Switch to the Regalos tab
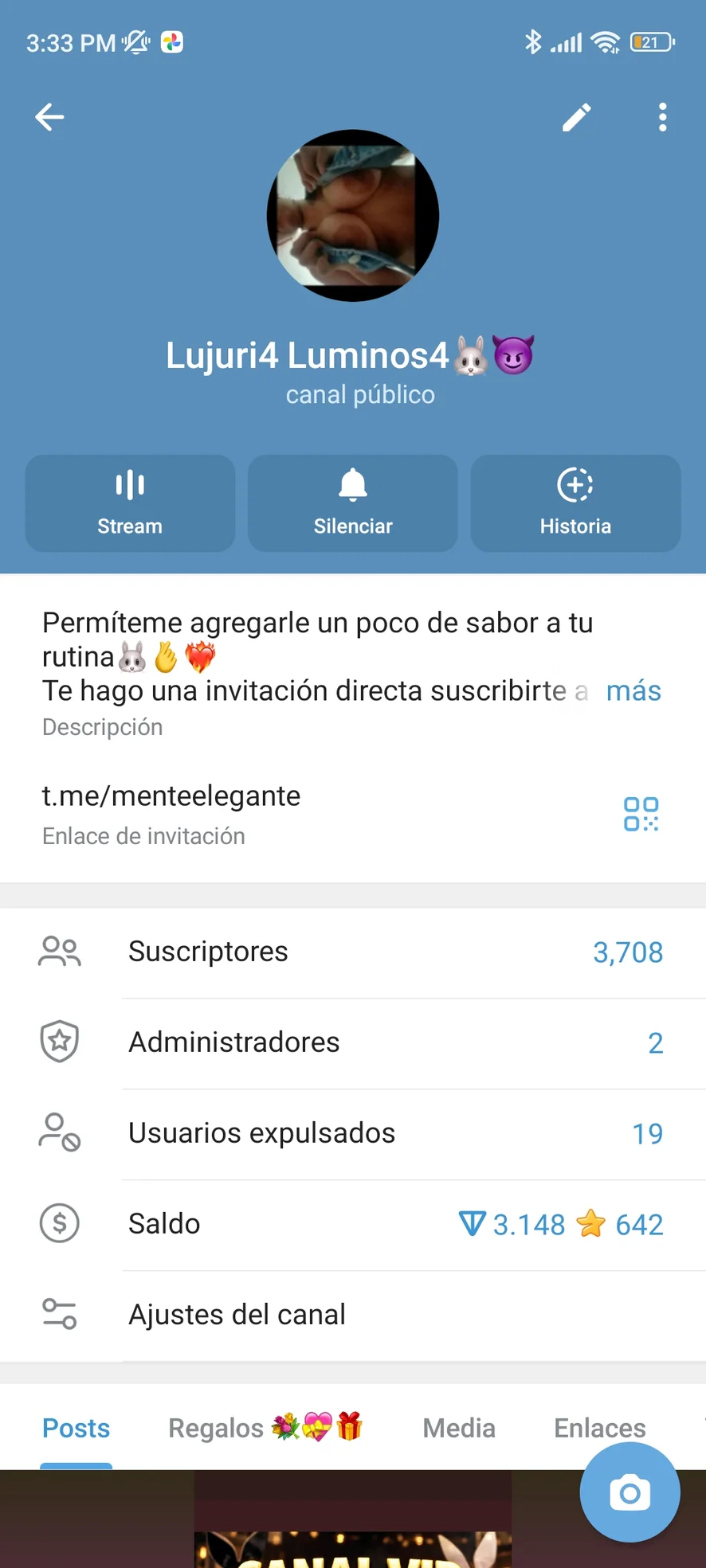 click(265, 1428)
